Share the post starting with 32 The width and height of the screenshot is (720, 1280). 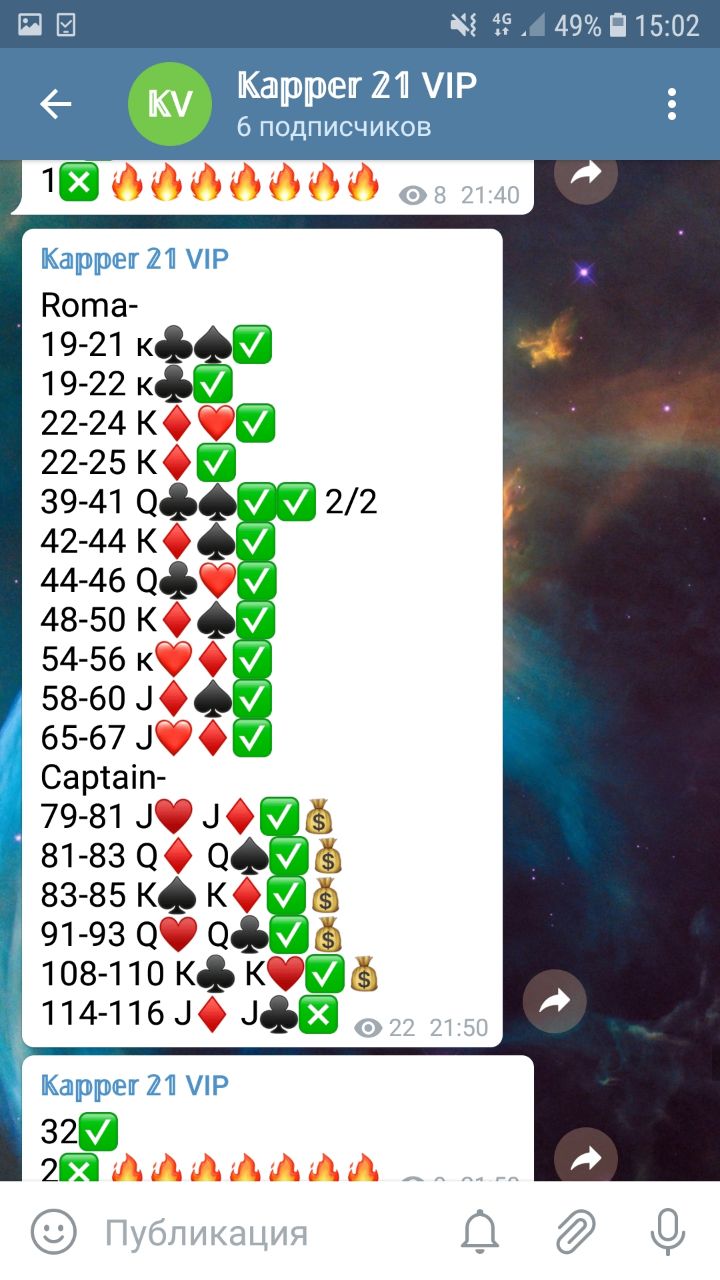(x=585, y=1158)
